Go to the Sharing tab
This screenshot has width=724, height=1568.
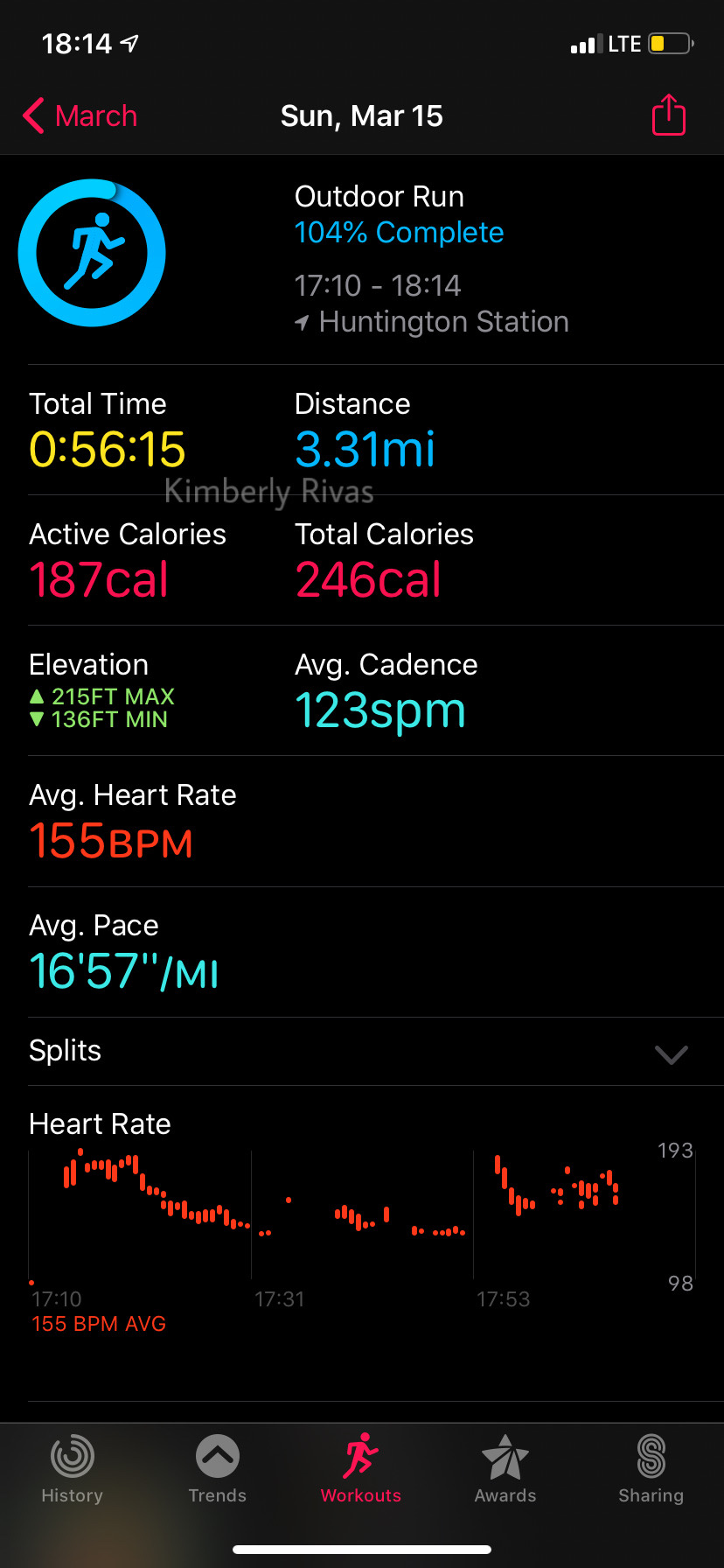pyautogui.click(x=651, y=1470)
